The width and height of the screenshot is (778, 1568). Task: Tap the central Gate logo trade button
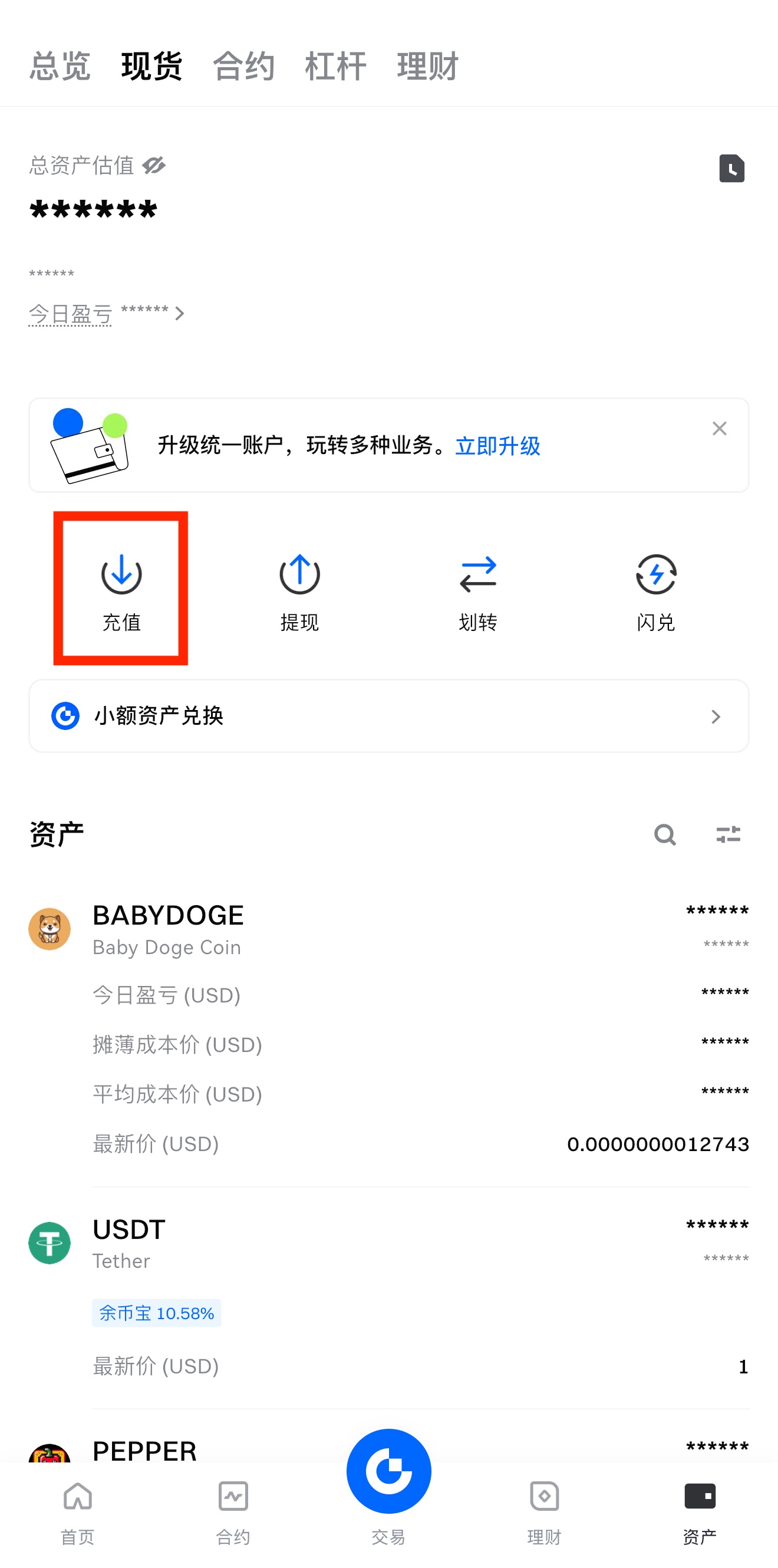pos(388,1471)
